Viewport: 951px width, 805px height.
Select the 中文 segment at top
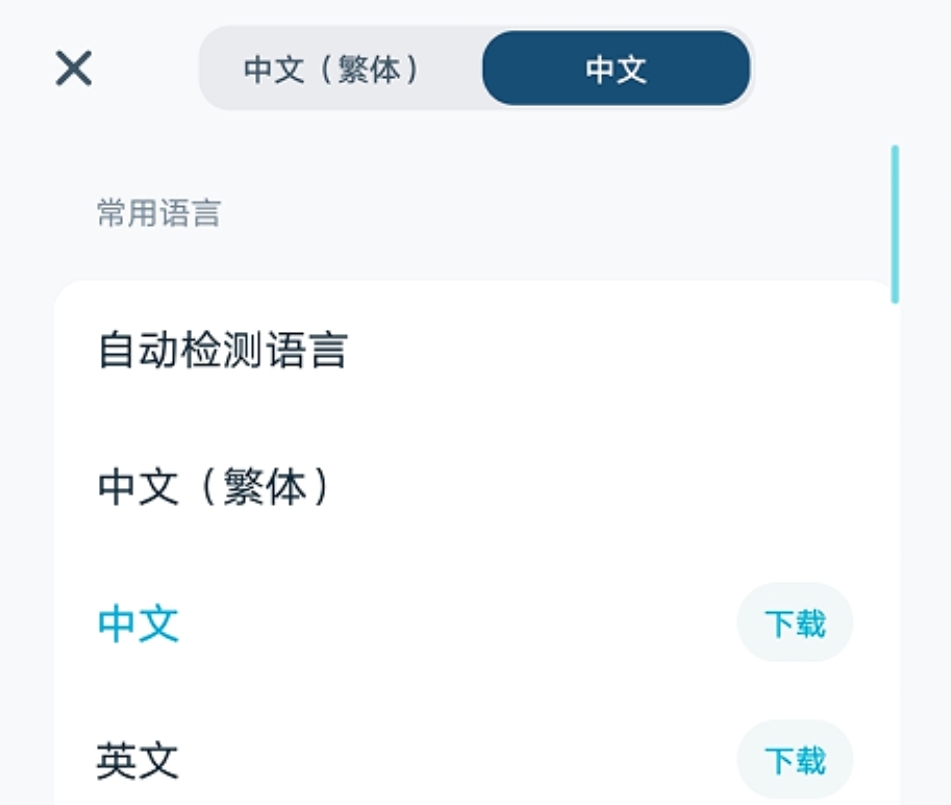coord(616,69)
